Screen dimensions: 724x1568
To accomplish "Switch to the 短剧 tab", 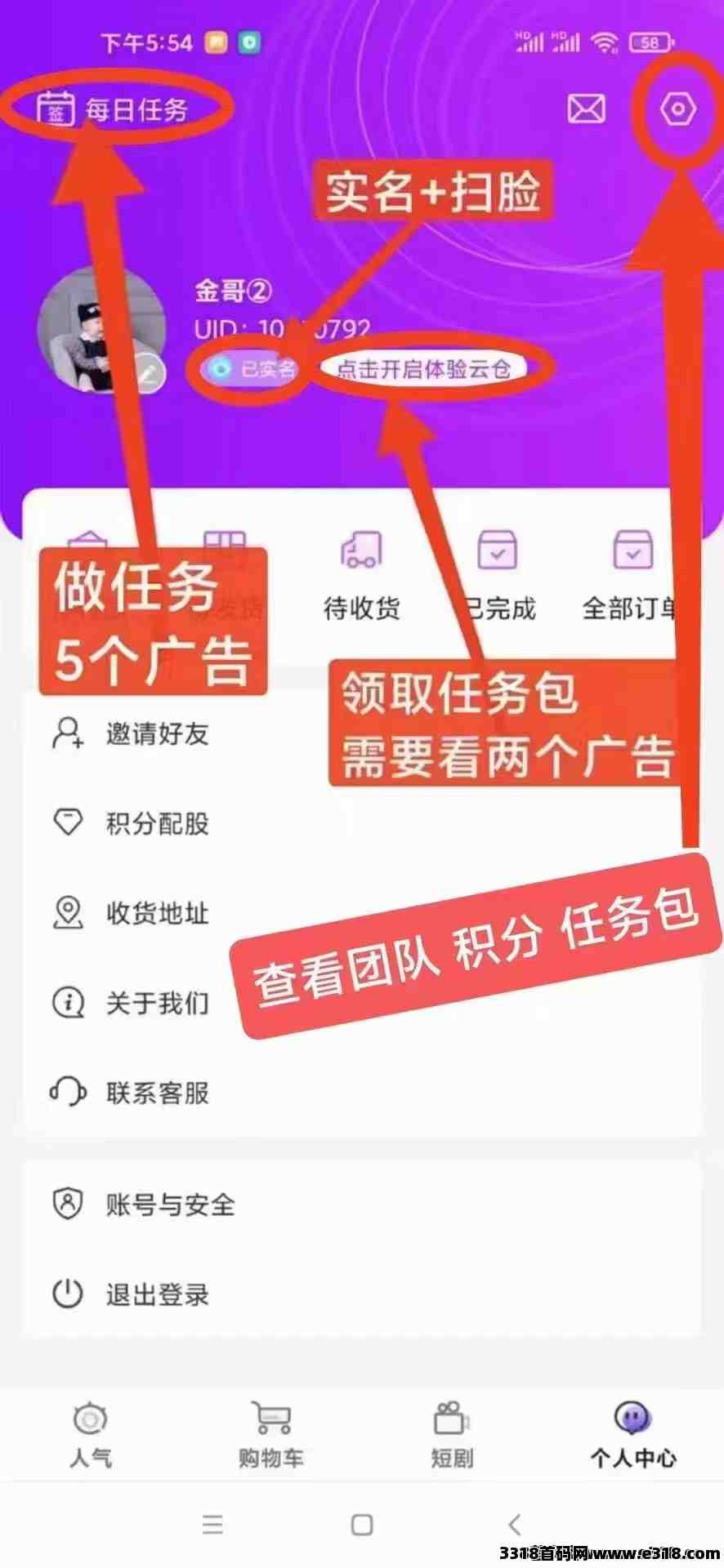I will pos(452,1435).
